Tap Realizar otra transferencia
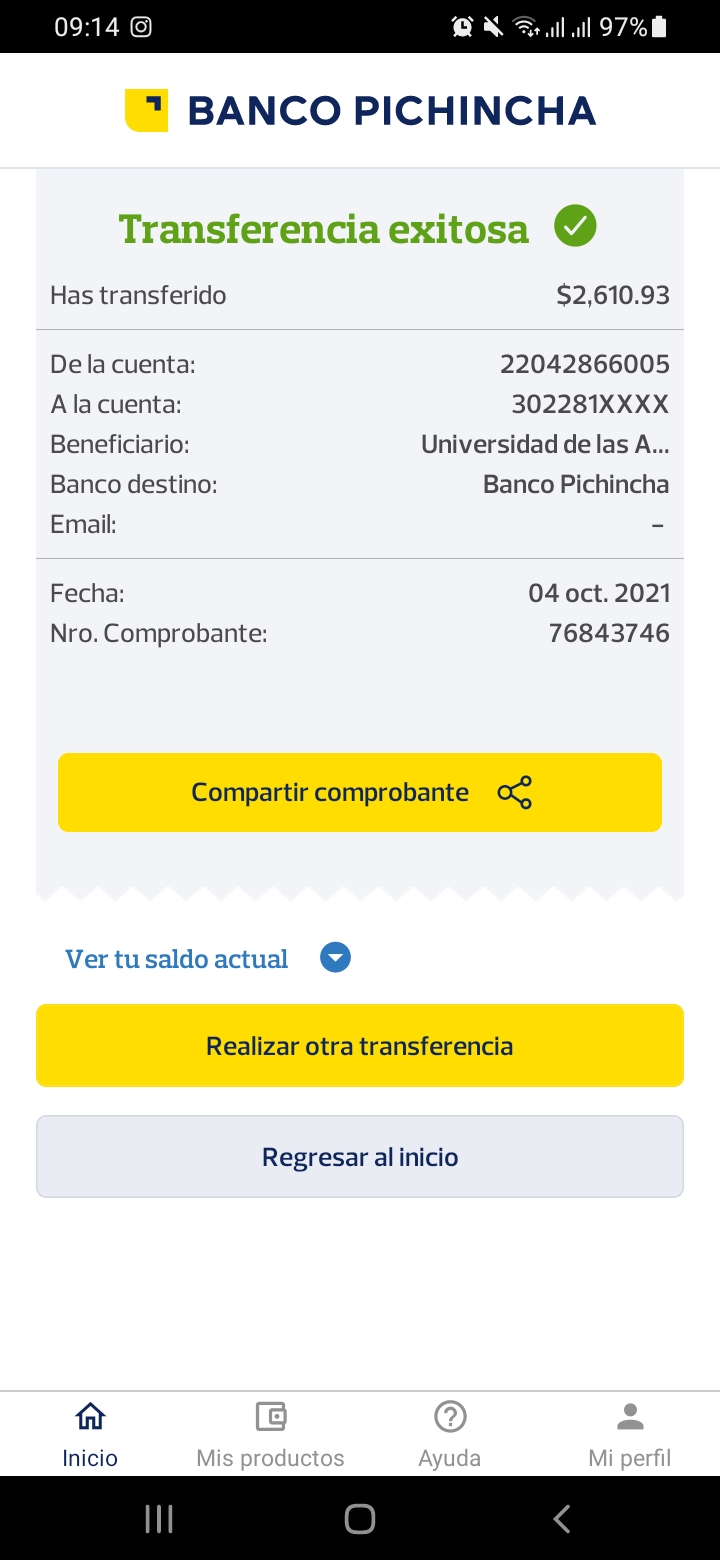 pos(360,1046)
